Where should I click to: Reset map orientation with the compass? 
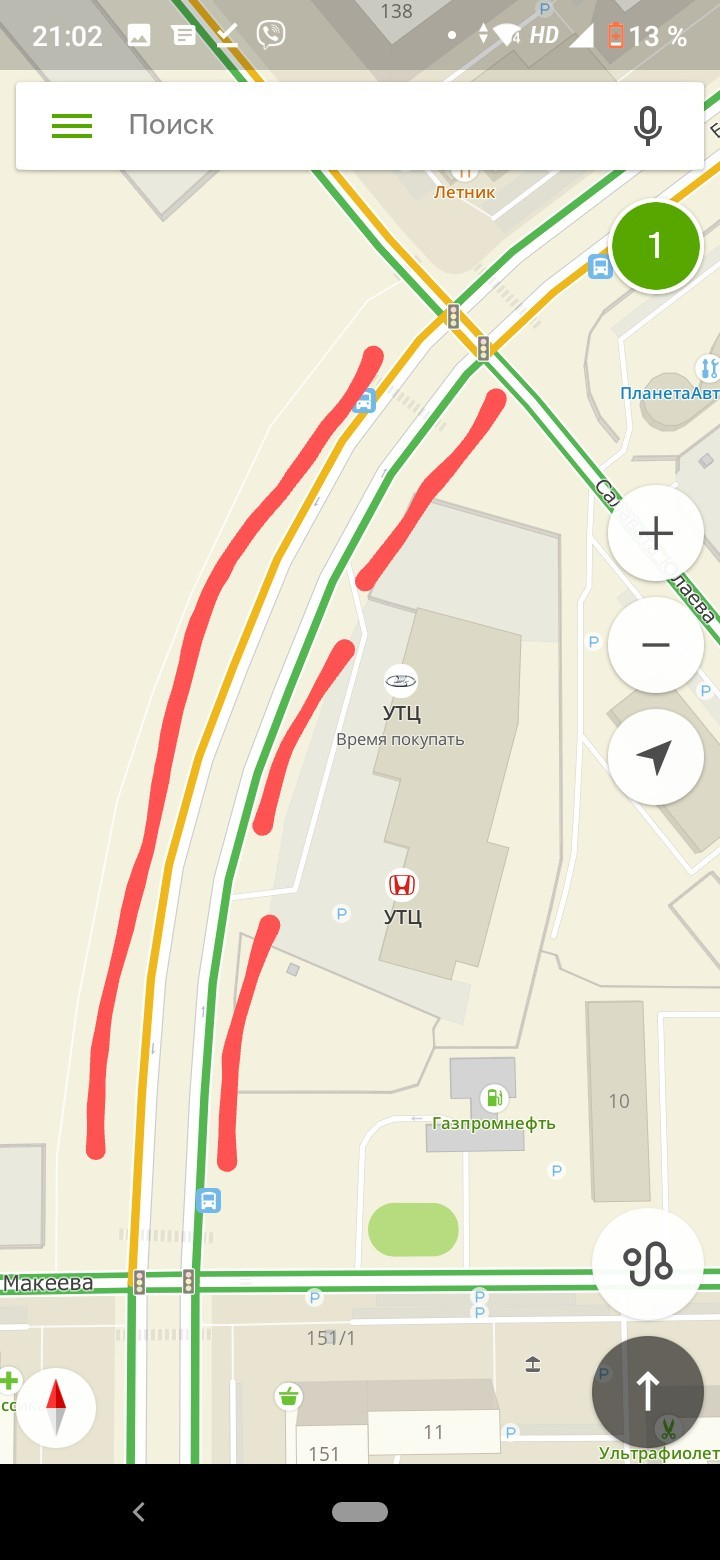[x=56, y=1407]
